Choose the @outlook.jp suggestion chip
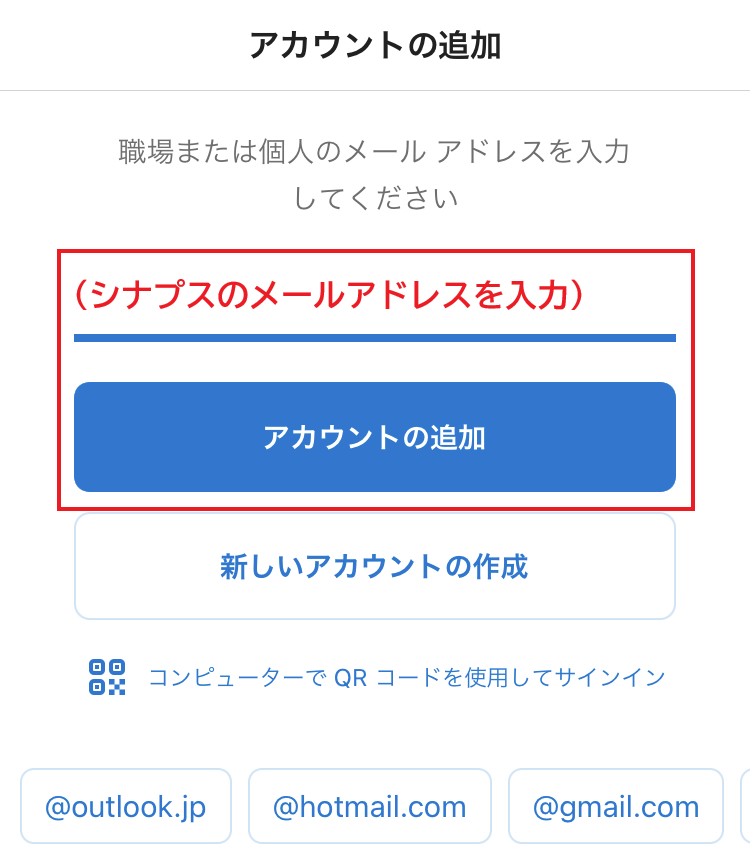Viewport: 750px width, 863px height. click(x=126, y=807)
